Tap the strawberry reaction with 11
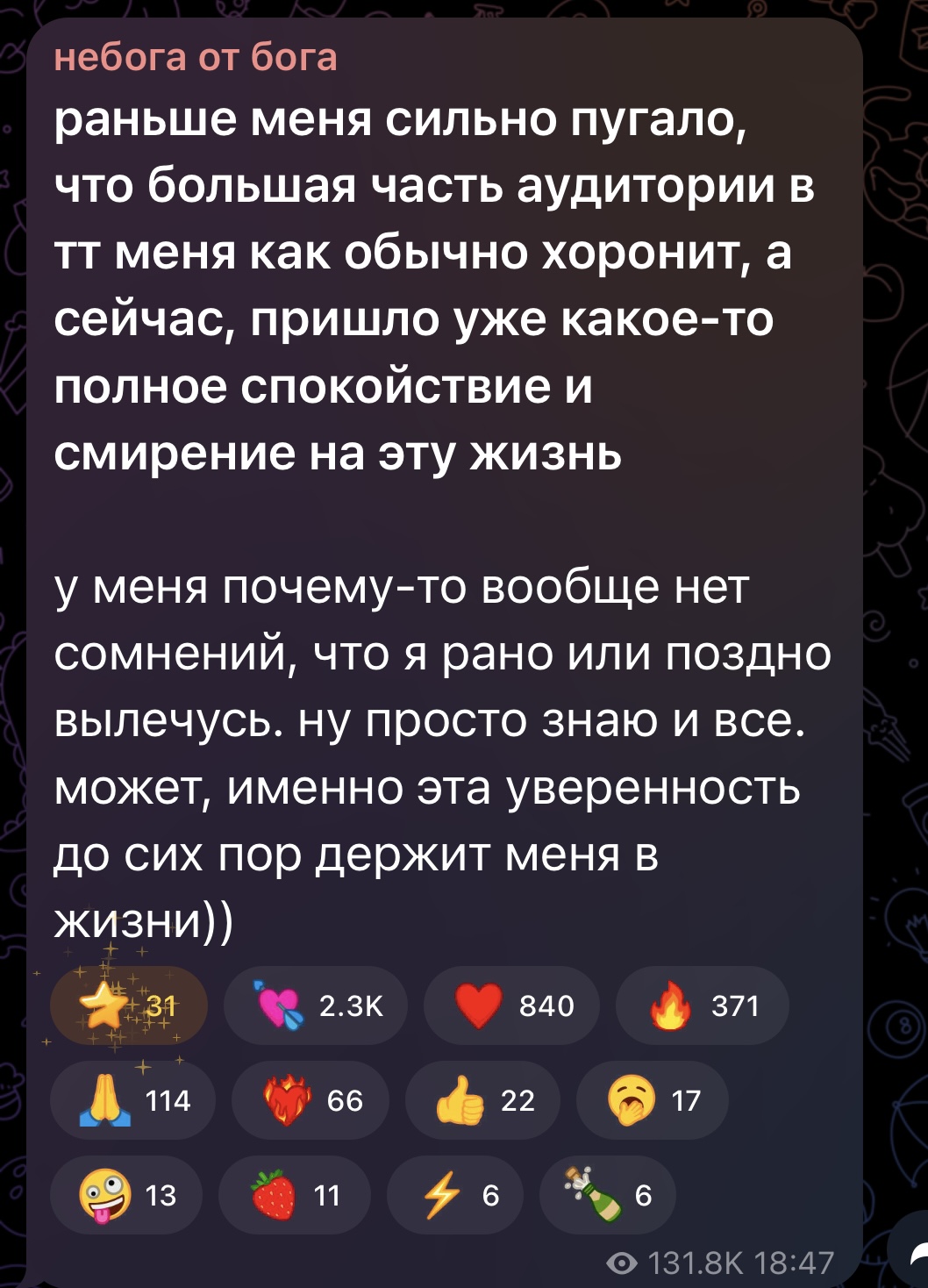The width and height of the screenshot is (928, 1288). (x=294, y=1195)
